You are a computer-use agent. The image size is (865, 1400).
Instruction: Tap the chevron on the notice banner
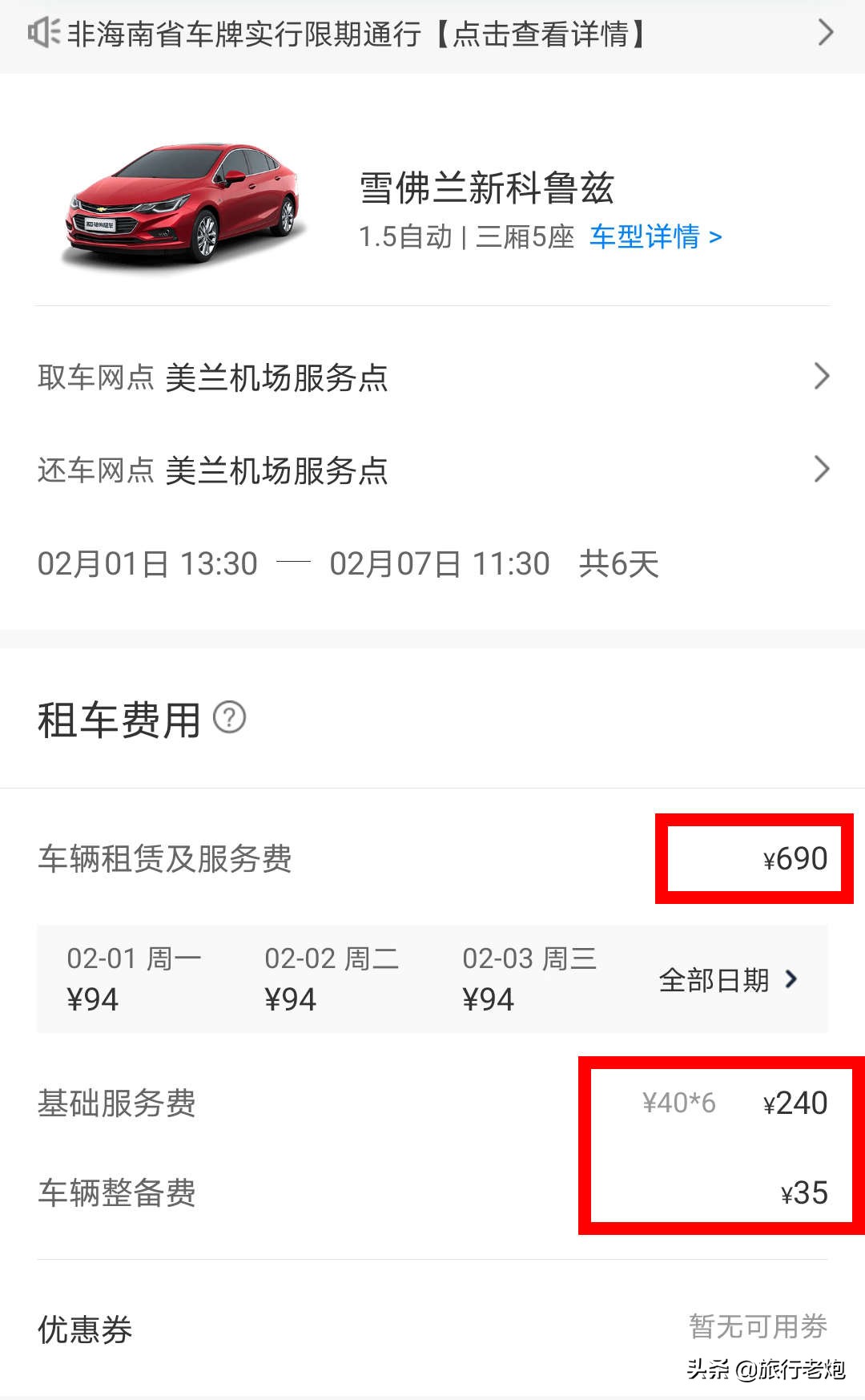click(826, 34)
